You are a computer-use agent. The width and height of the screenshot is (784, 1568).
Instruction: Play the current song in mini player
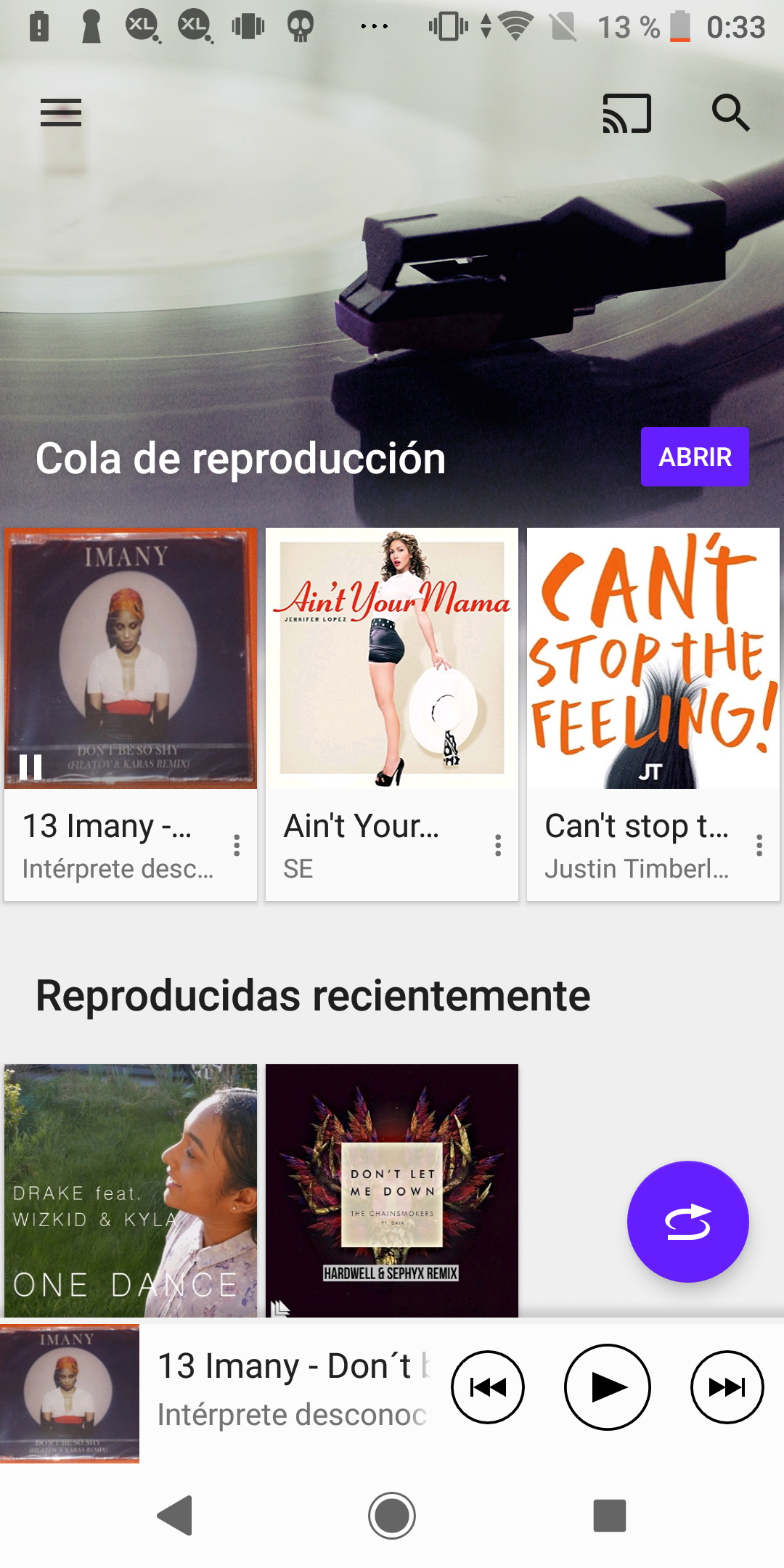click(x=608, y=1387)
